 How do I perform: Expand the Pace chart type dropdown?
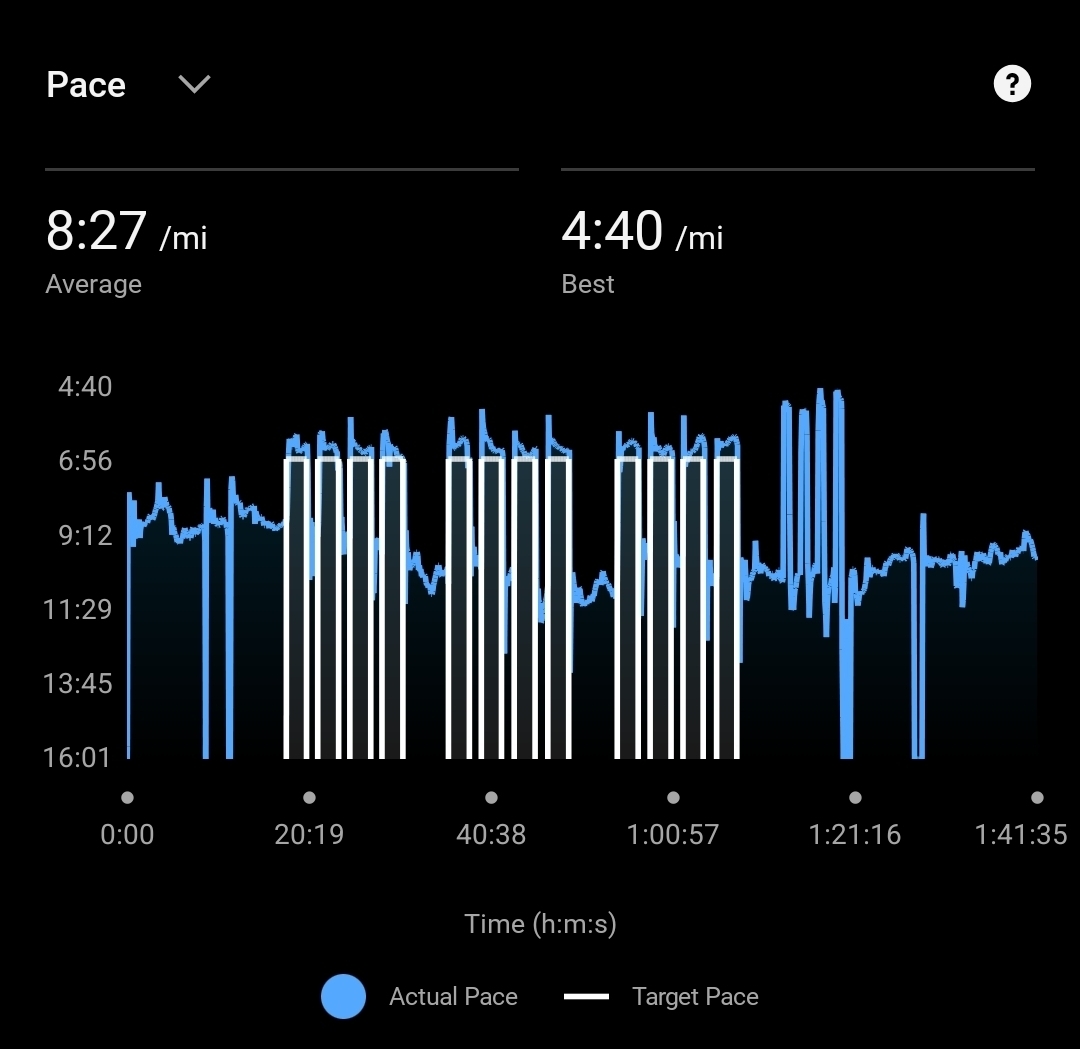(x=193, y=85)
